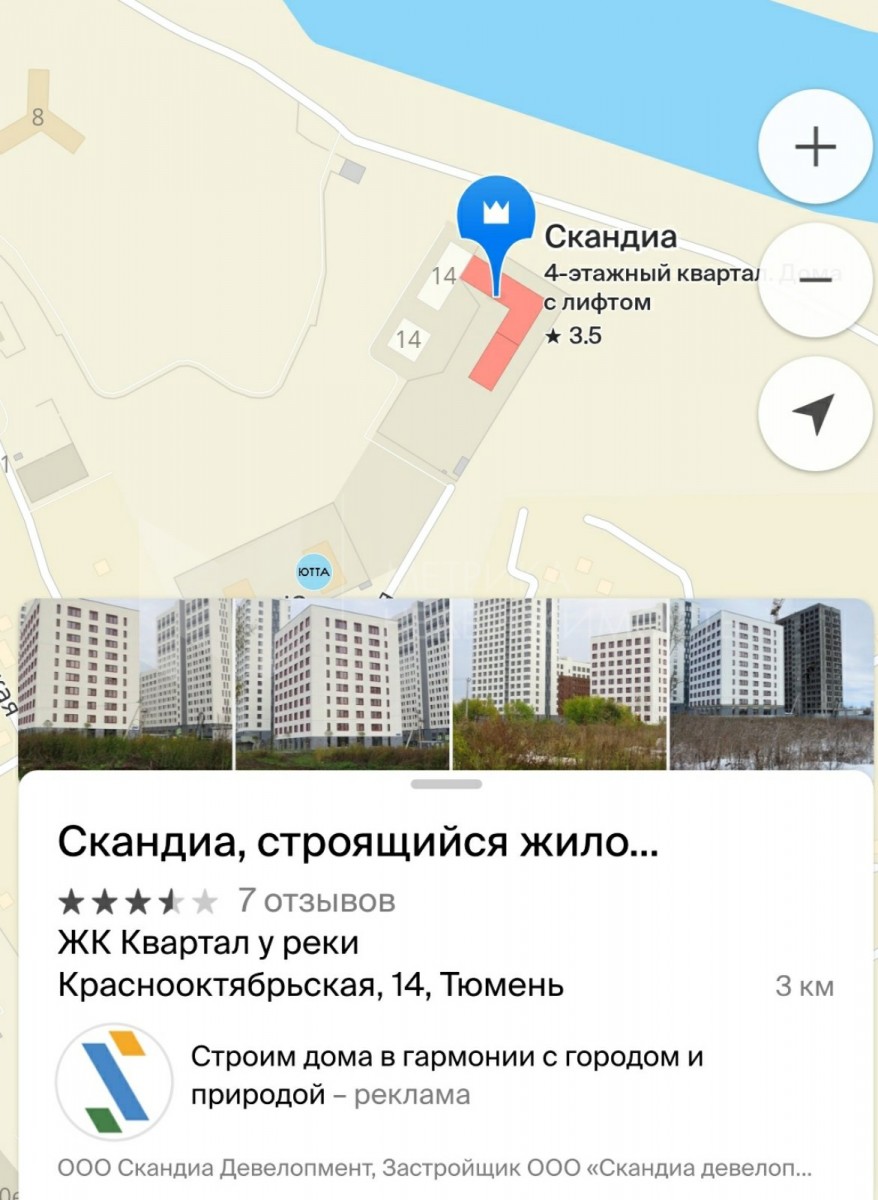The height and width of the screenshot is (1200, 878).
Task: Tap the card's drag handle
Action: pyautogui.click(x=446, y=784)
